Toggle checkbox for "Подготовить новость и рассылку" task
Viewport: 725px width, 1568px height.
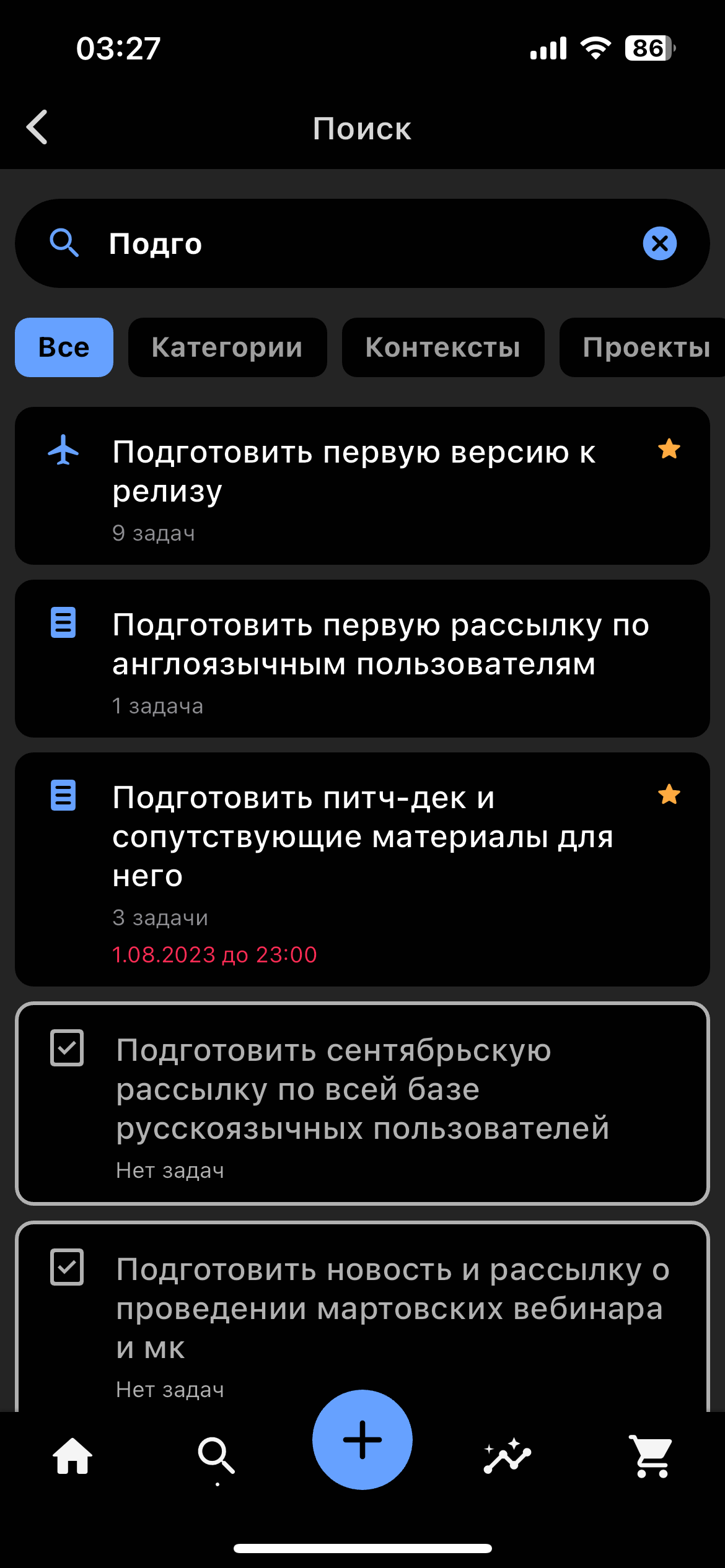tap(67, 1267)
